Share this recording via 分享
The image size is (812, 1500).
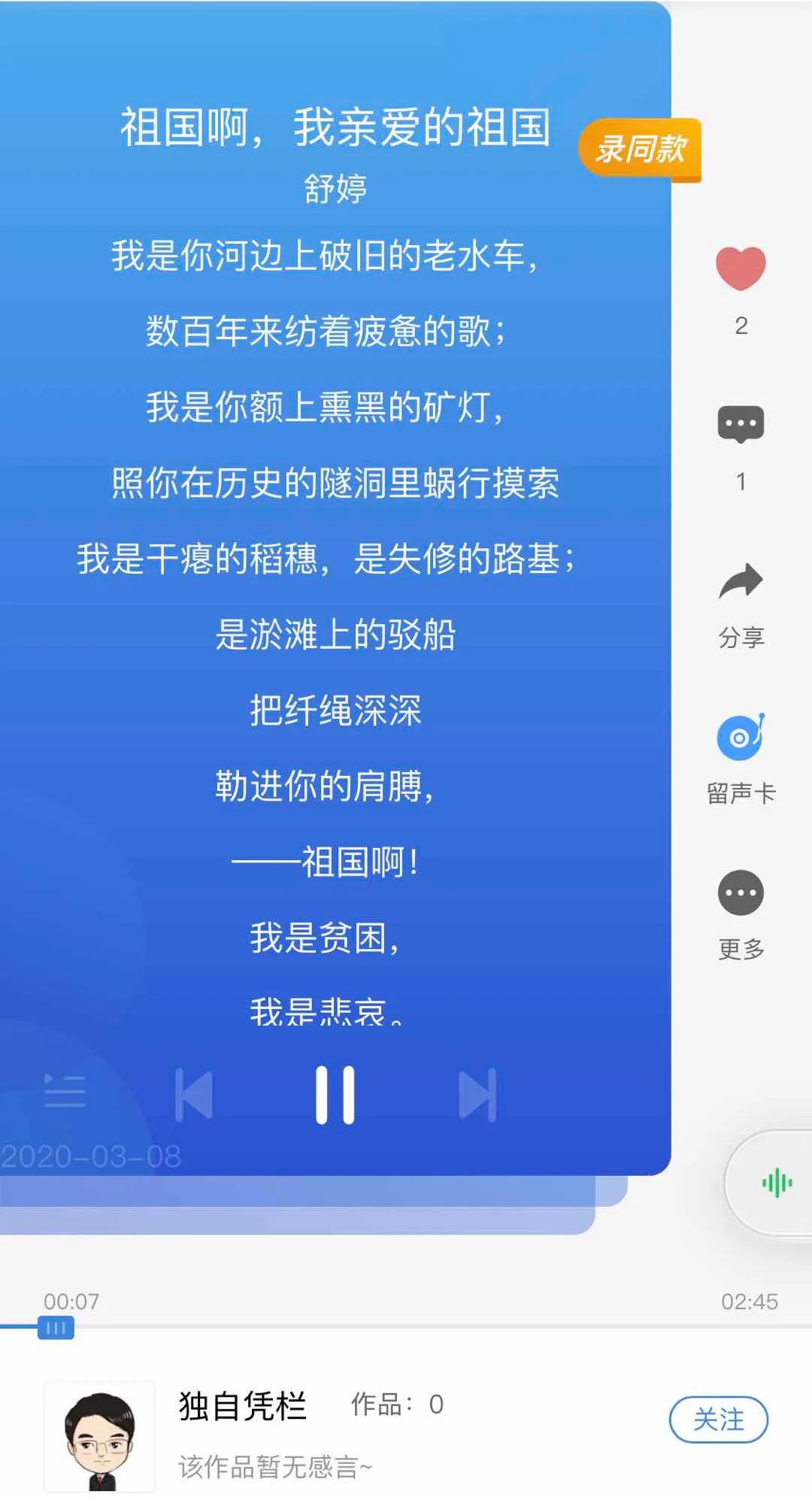741,581
